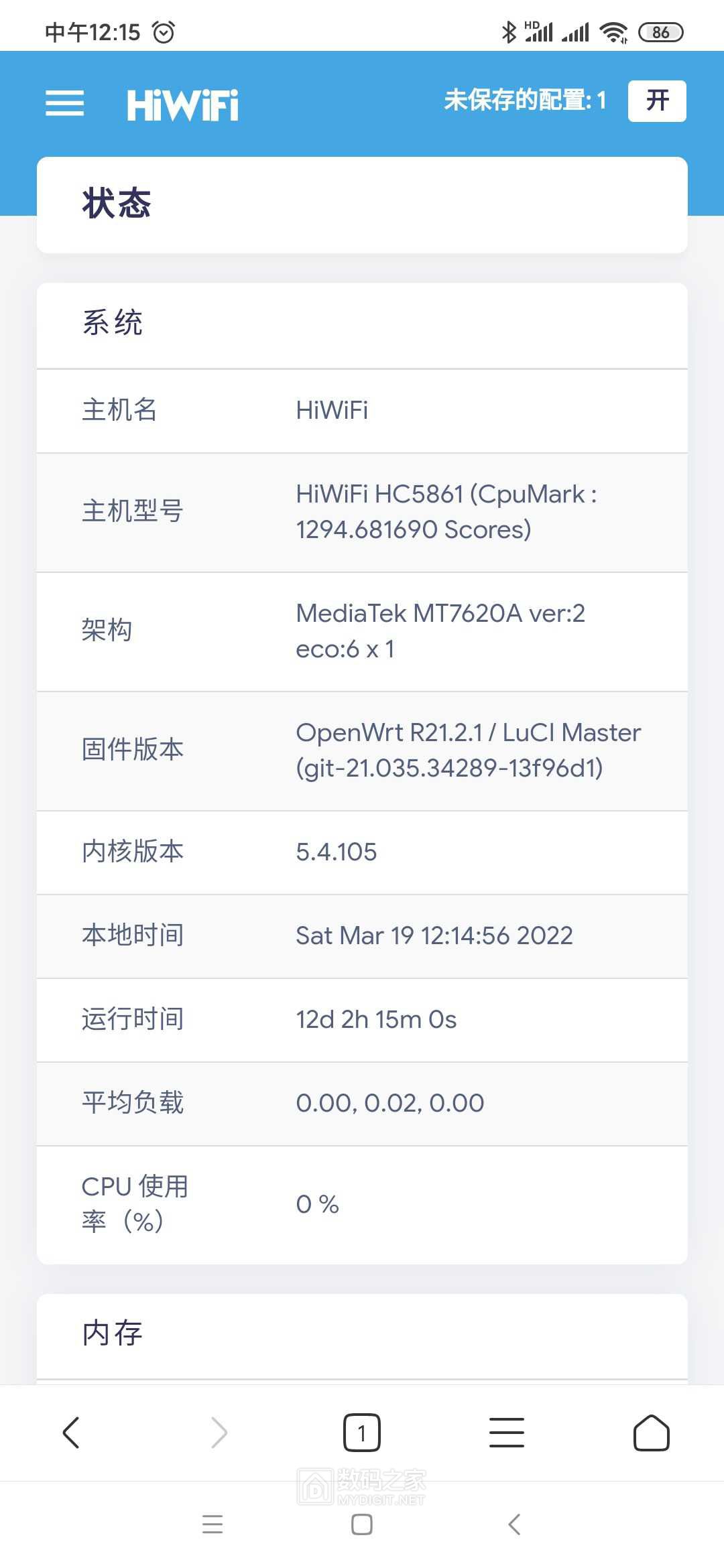Go to the browser home page

click(x=651, y=1433)
